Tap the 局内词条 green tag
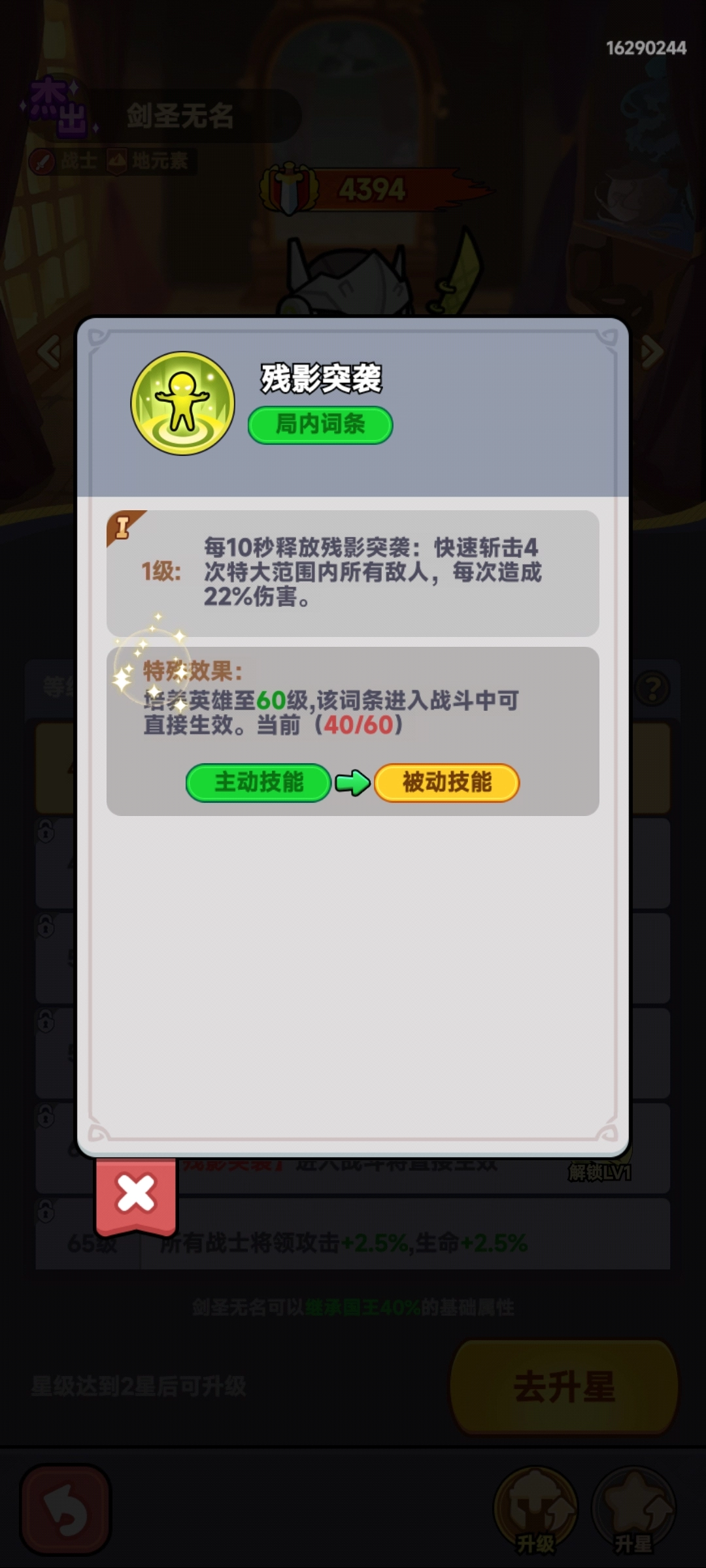 click(320, 425)
